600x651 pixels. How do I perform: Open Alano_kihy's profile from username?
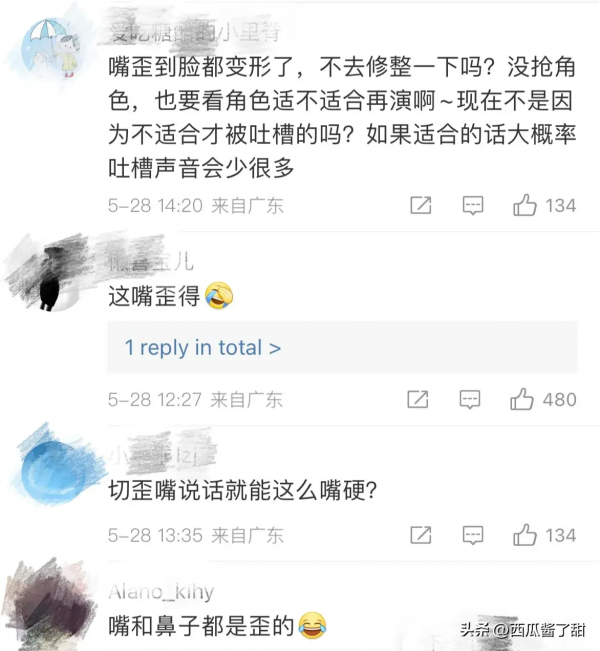pos(161,593)
